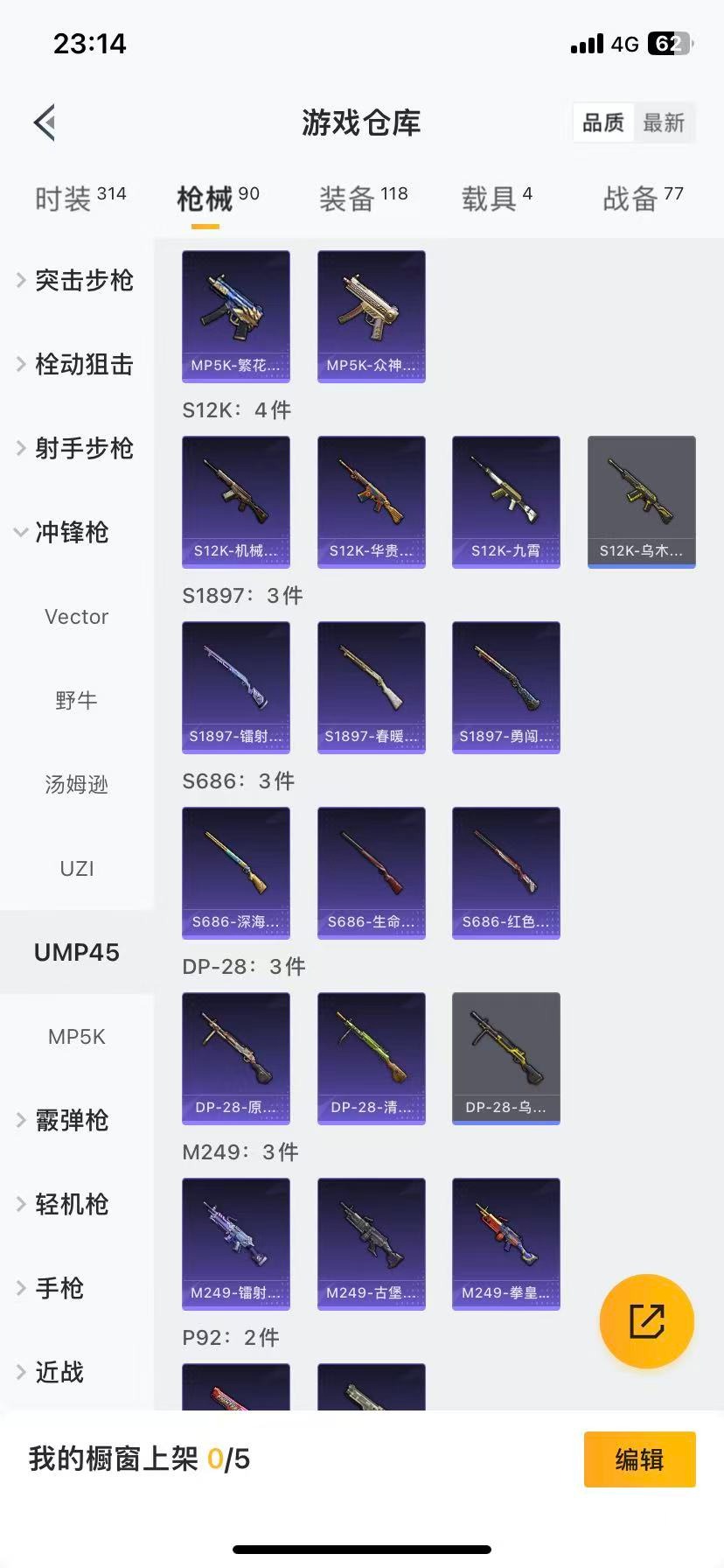Open the M249-镭射 weapon skin
The width and height of the screenshot is (724, 1568).
pyautogui.click(x=235, y=1242)
